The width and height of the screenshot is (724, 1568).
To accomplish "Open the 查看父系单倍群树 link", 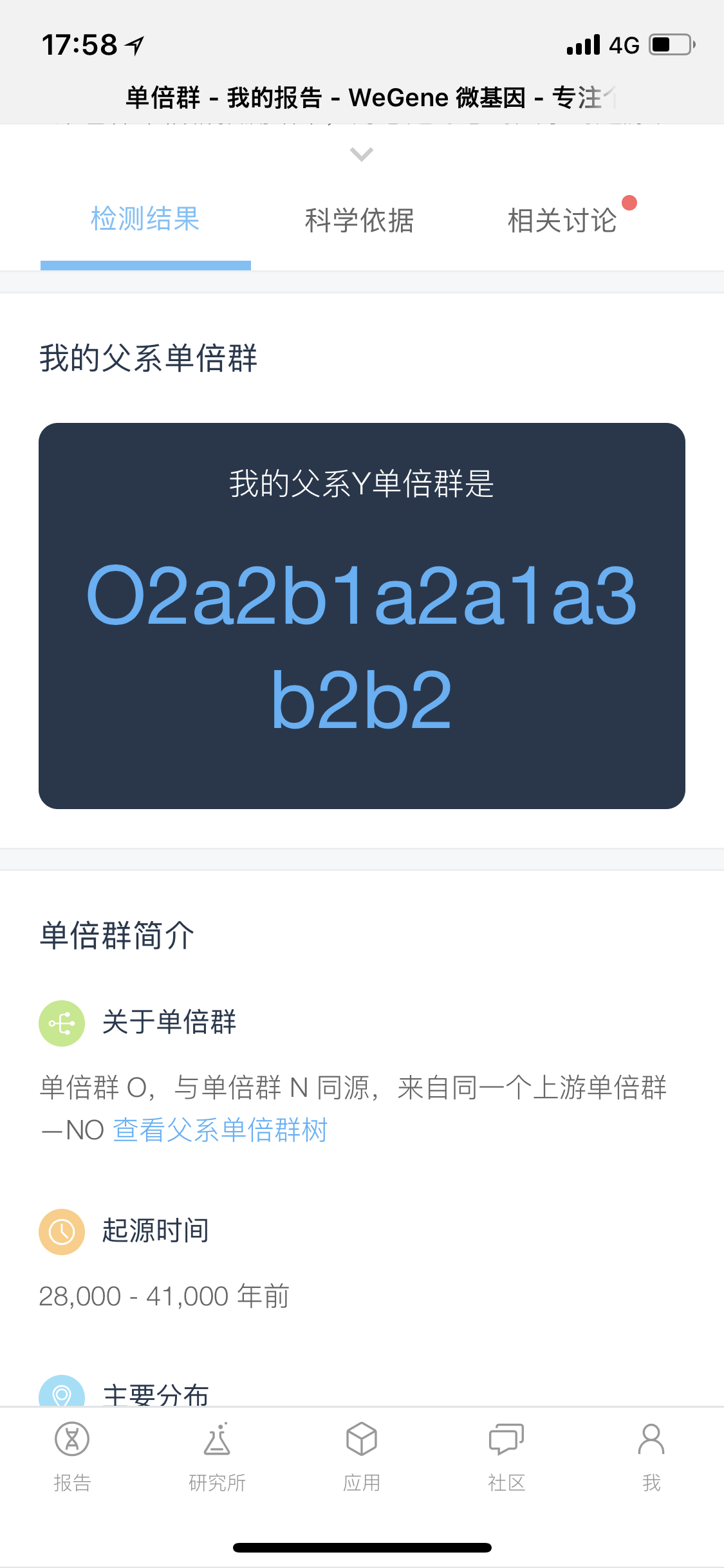I will [220, 1130].
